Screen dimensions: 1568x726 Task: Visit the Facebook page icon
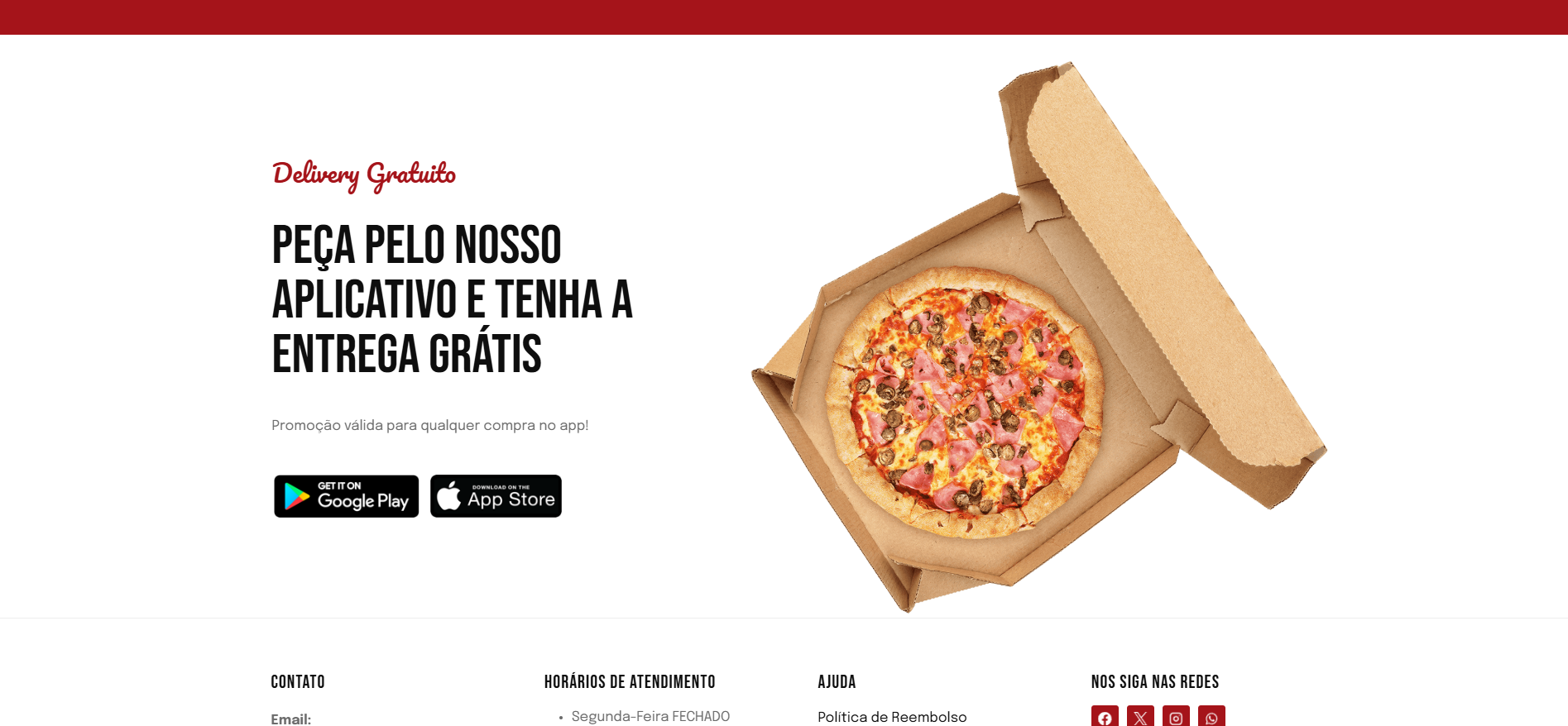coord(1105,717)
